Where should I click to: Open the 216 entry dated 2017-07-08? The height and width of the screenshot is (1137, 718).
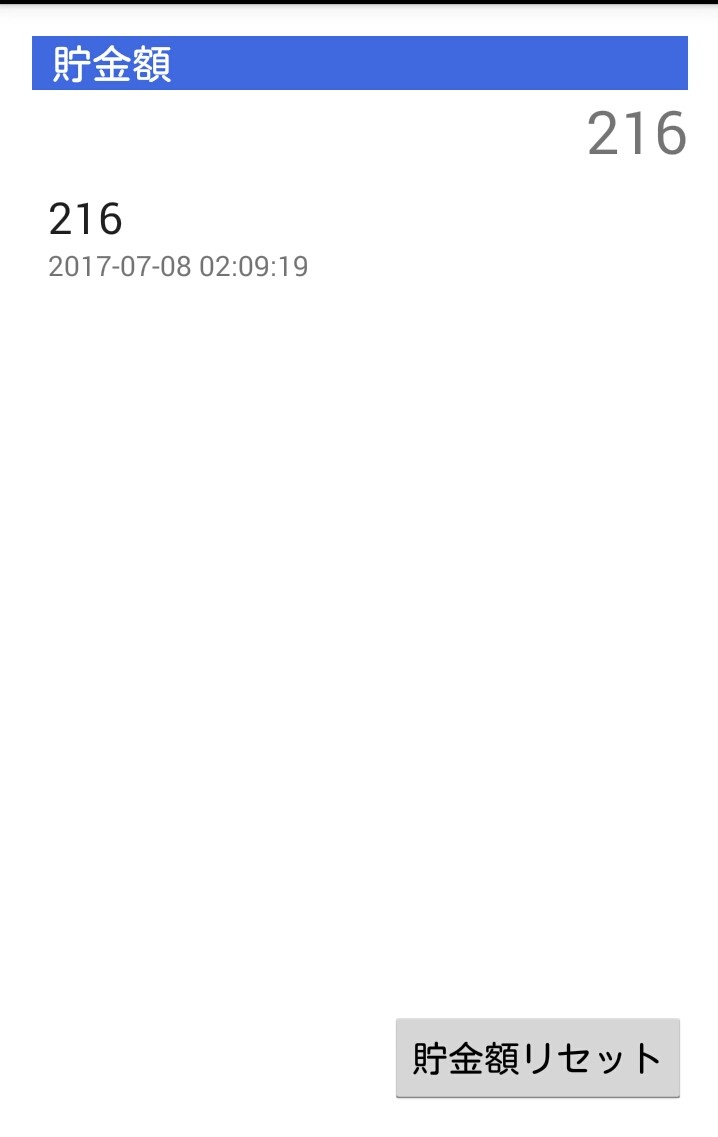click(180, 241)
